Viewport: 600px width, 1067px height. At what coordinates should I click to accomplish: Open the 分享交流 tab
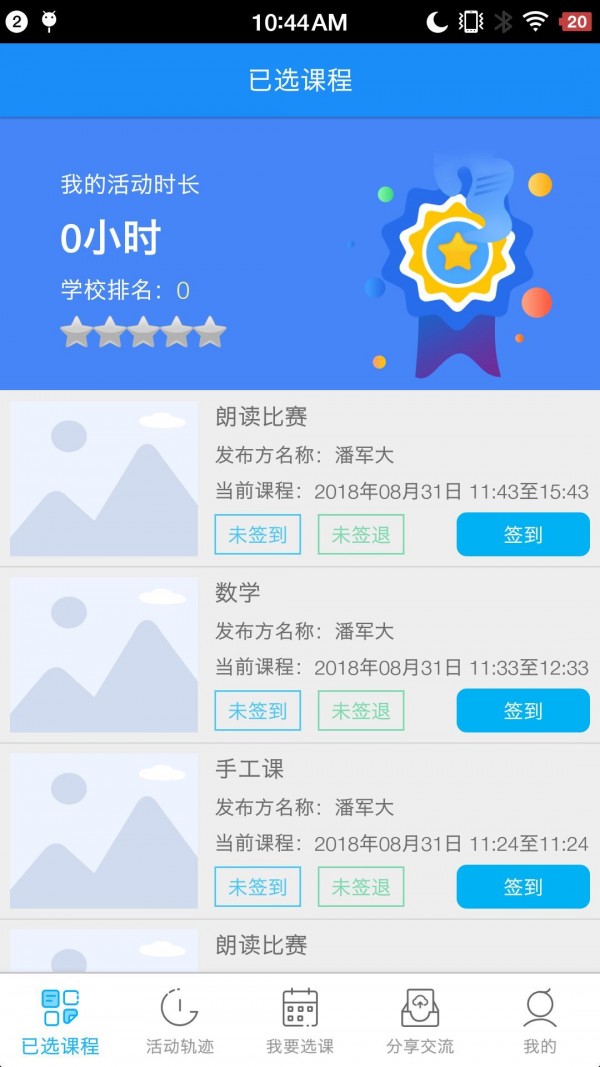(x=420, y=1021)
